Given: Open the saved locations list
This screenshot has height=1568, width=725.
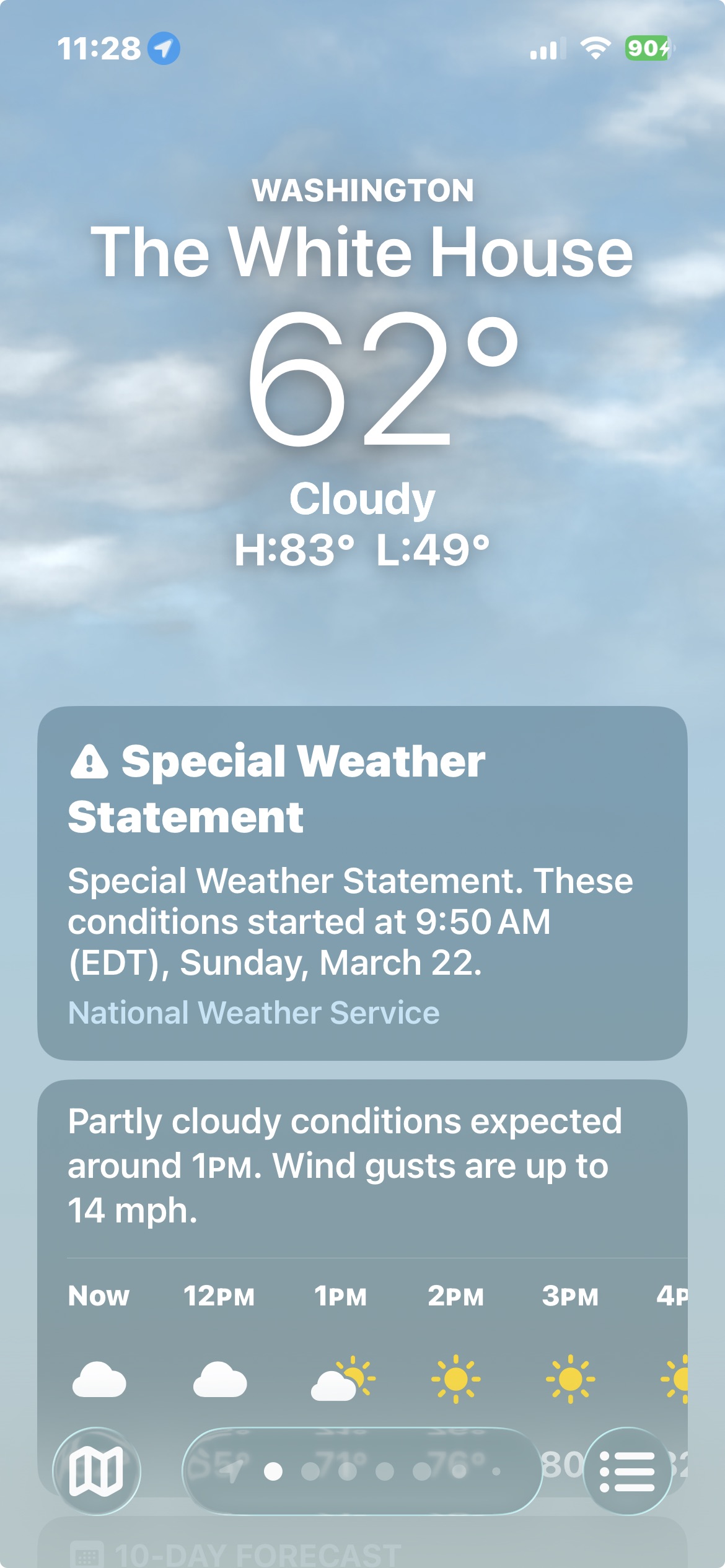Looking at the screenshot, I should pos(627,1471).
